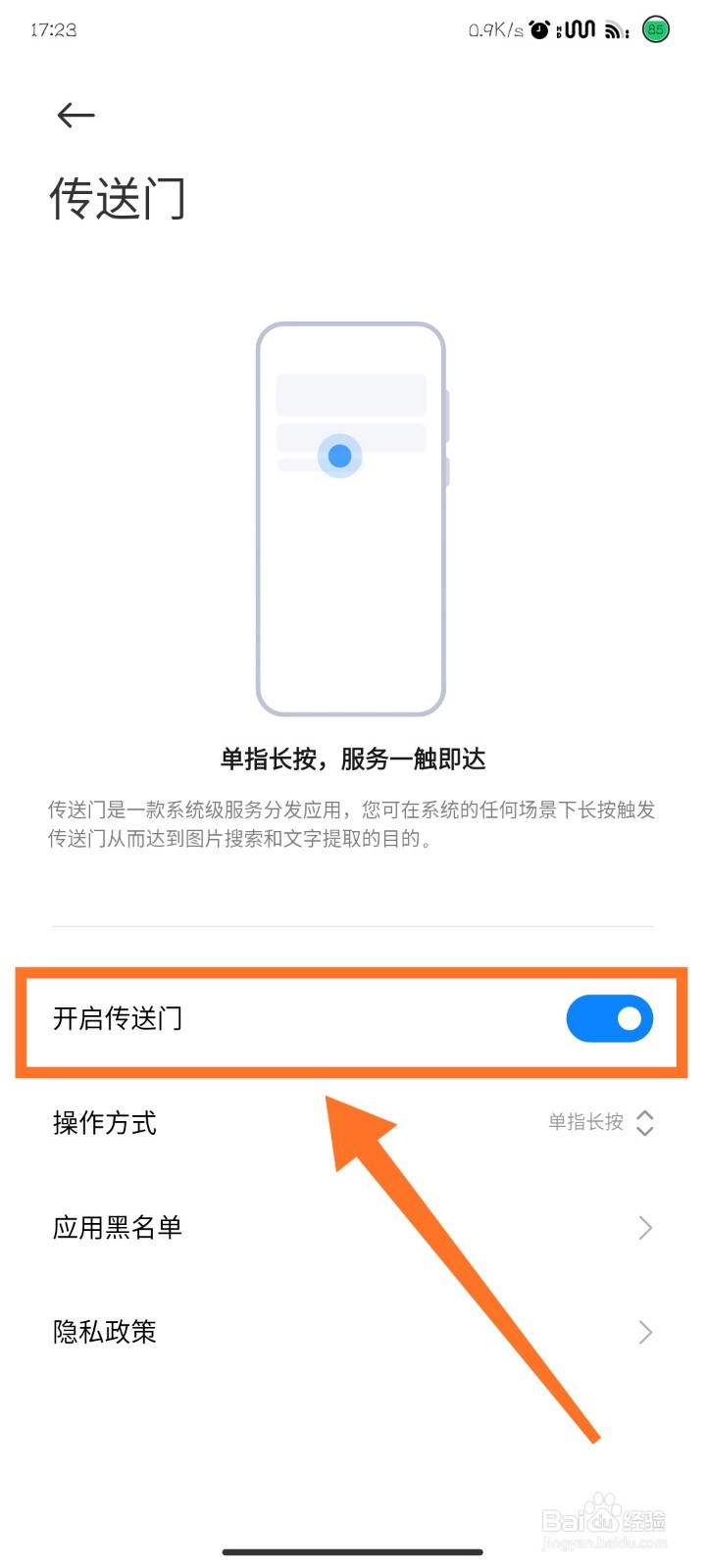Tap the 应用黑名单 arrow to view blacklist
The width and height of the screenshot is (706, 1568).
pyautogui.click(x=644, y=1227)
